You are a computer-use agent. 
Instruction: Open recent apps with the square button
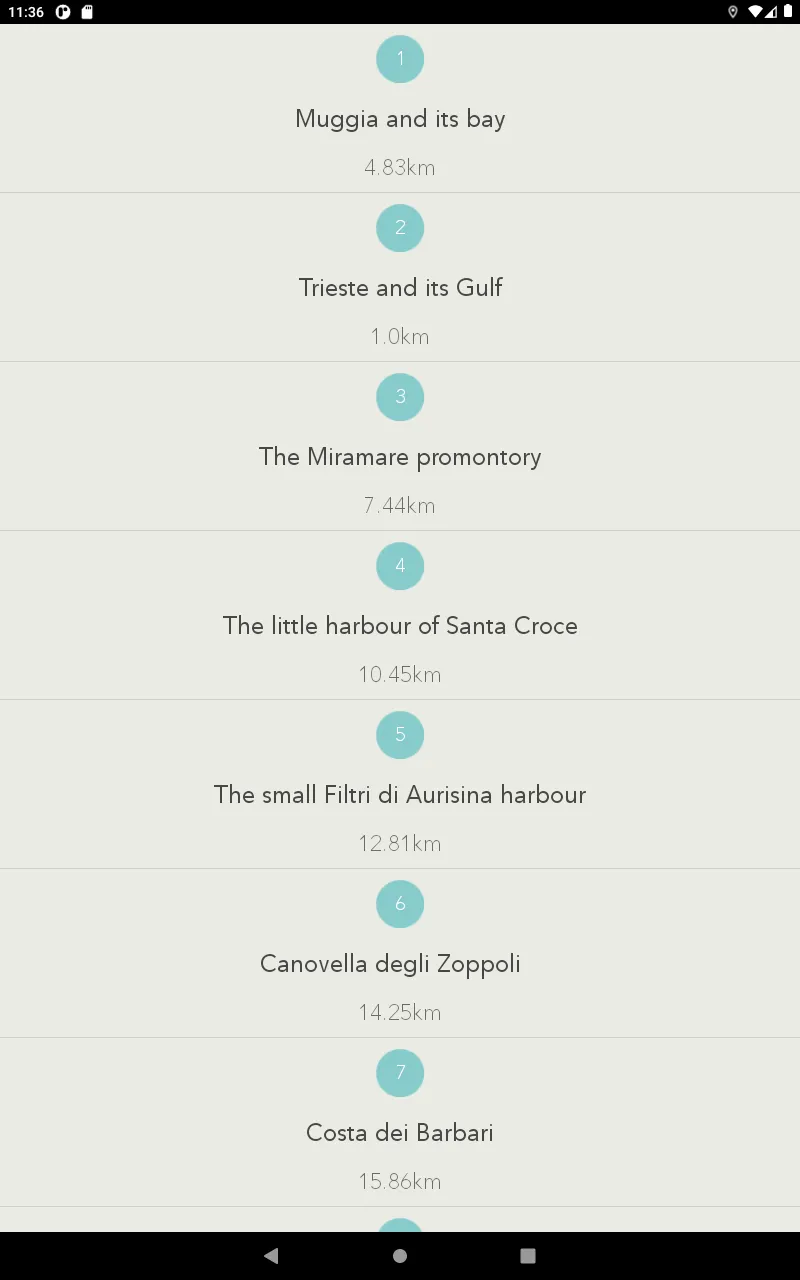[x=530, y=1254]
